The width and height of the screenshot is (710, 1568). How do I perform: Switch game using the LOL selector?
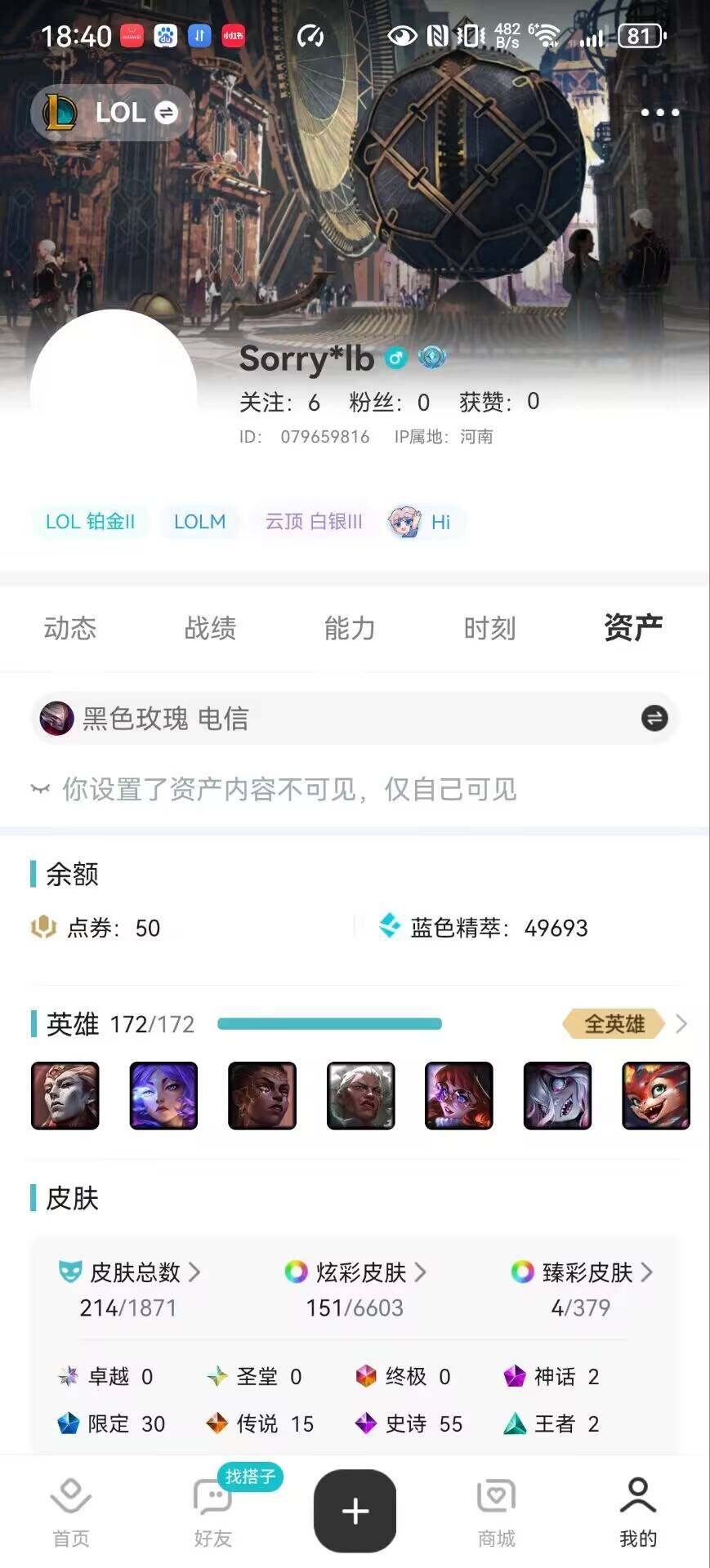pos(111,113)
